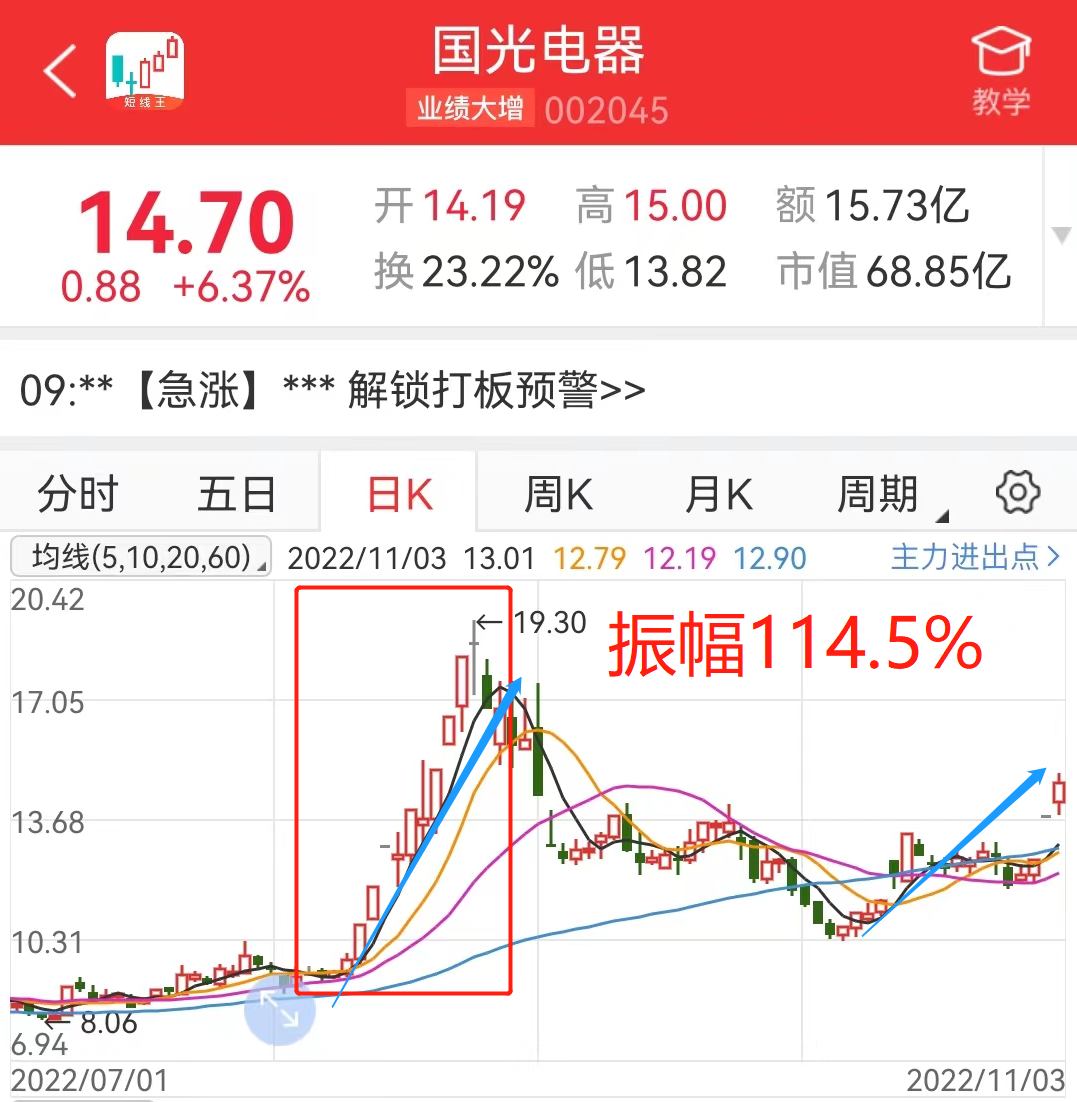Toggle to the 分时 intraday view
The width and height of the screenshot is (1077, 1102).
[80, 492]
